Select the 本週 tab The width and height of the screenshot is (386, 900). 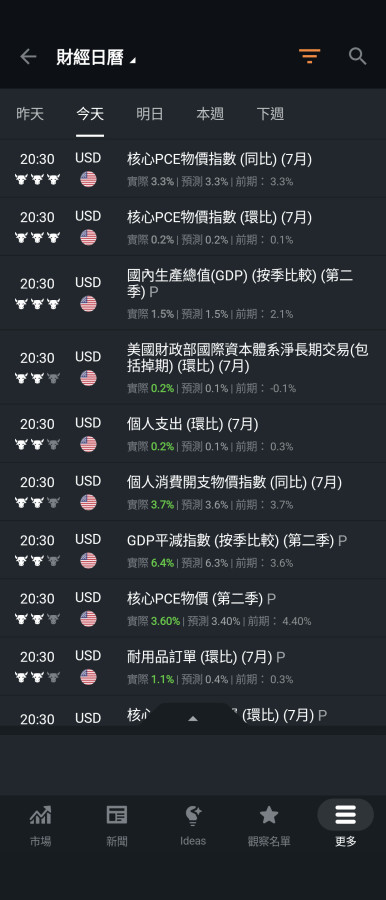pyautogui.click(x=210, y=114)
